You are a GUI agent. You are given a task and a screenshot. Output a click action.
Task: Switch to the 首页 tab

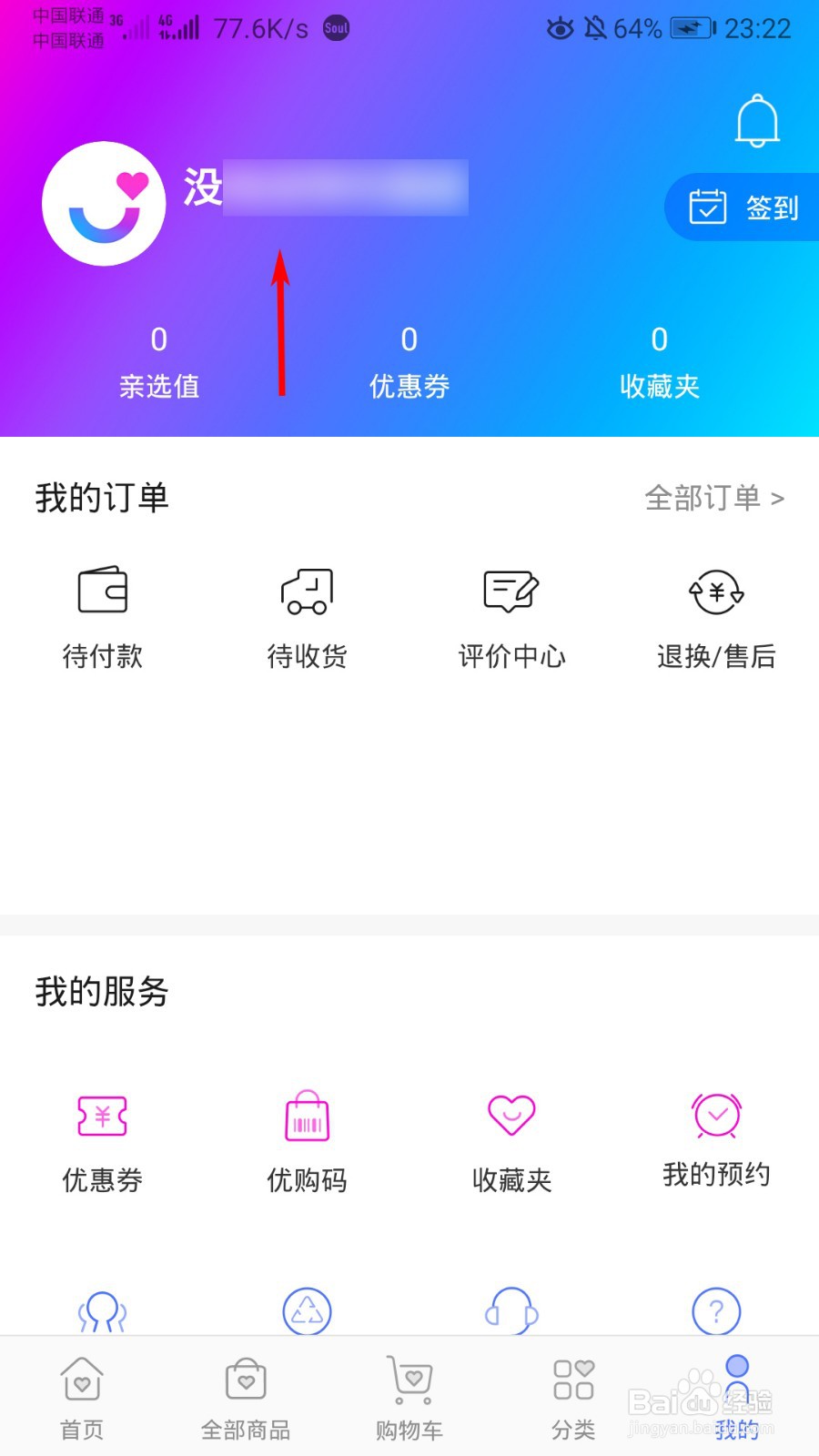[x=82, y=1399]
